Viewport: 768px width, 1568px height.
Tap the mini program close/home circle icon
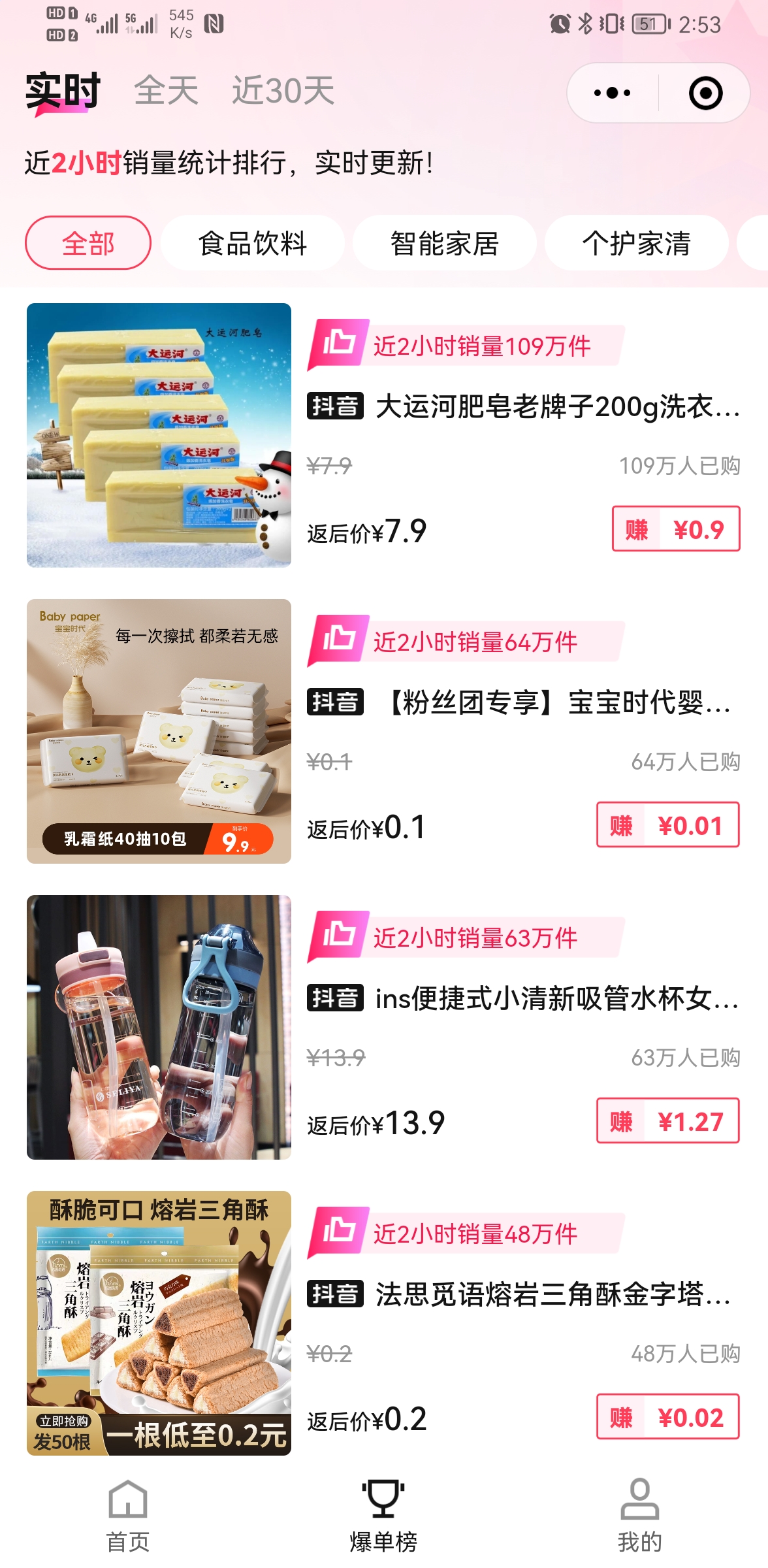705,93
